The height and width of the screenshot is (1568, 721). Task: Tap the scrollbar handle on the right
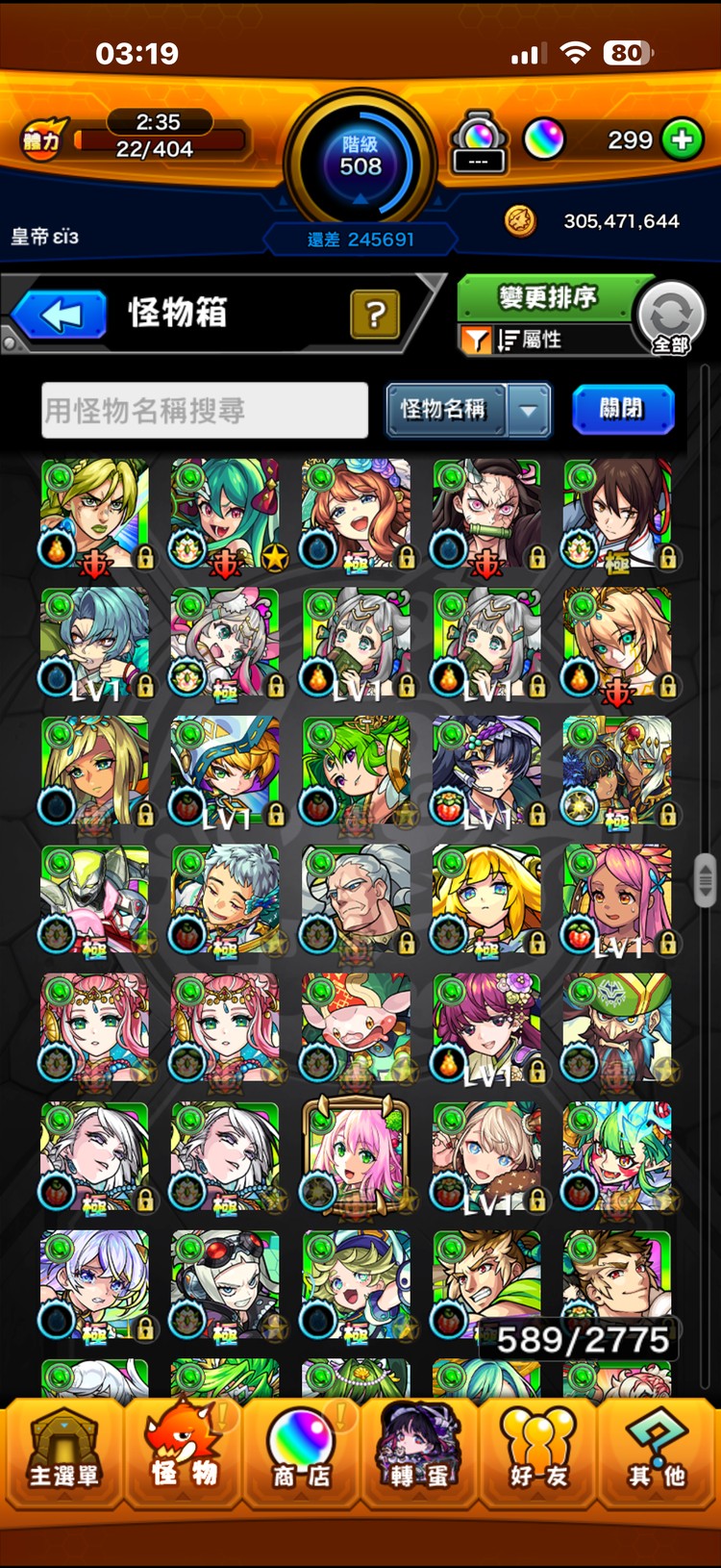[x=705, y=879]
